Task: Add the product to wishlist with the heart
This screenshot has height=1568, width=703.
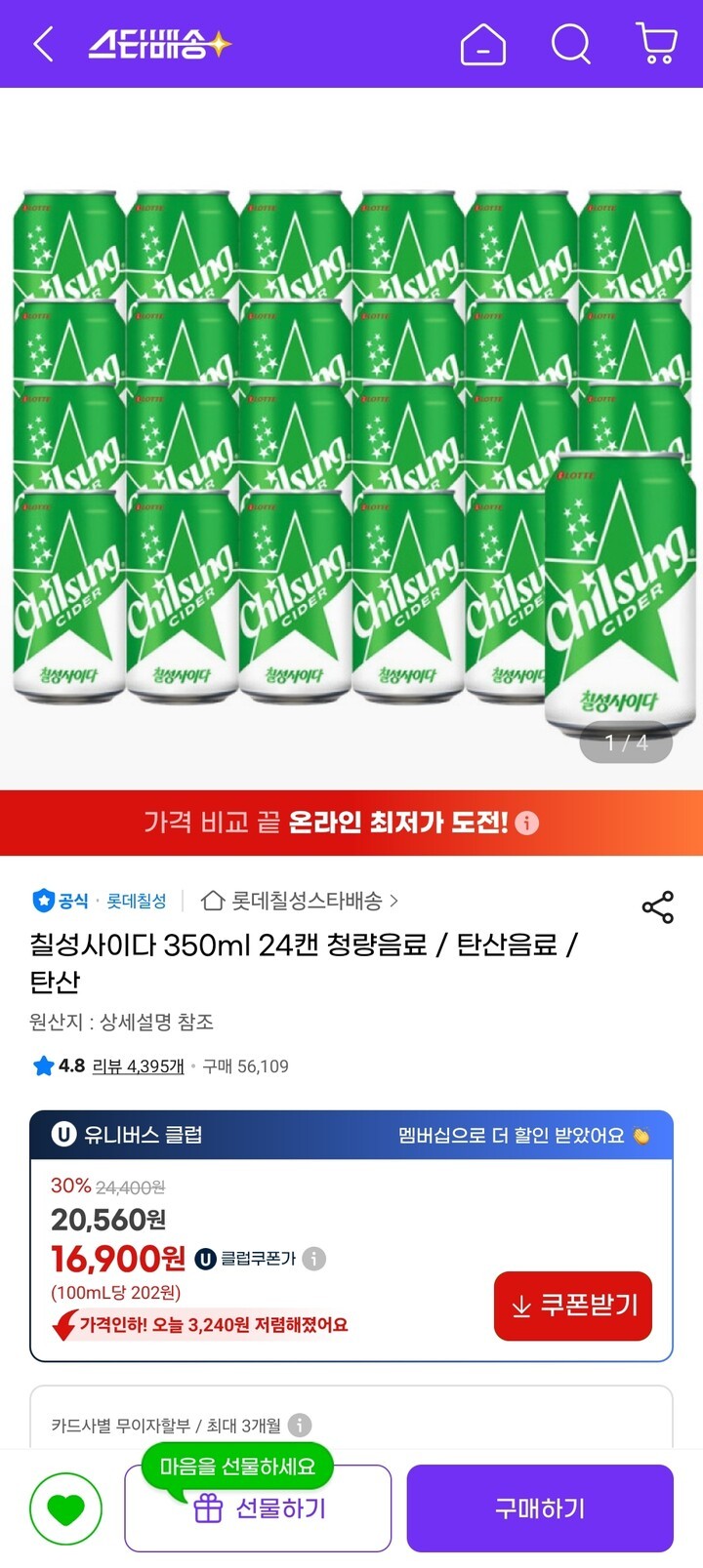Action: point(65,1509)
